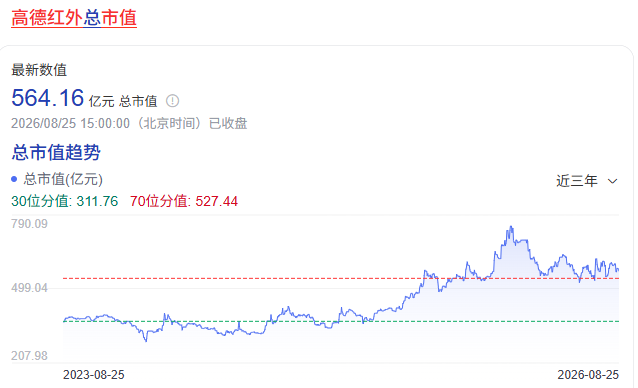Open the 高德红外总市值 title link
This screenshot has height=388, width=638.
pyautogui.click(x=74, y=18)
